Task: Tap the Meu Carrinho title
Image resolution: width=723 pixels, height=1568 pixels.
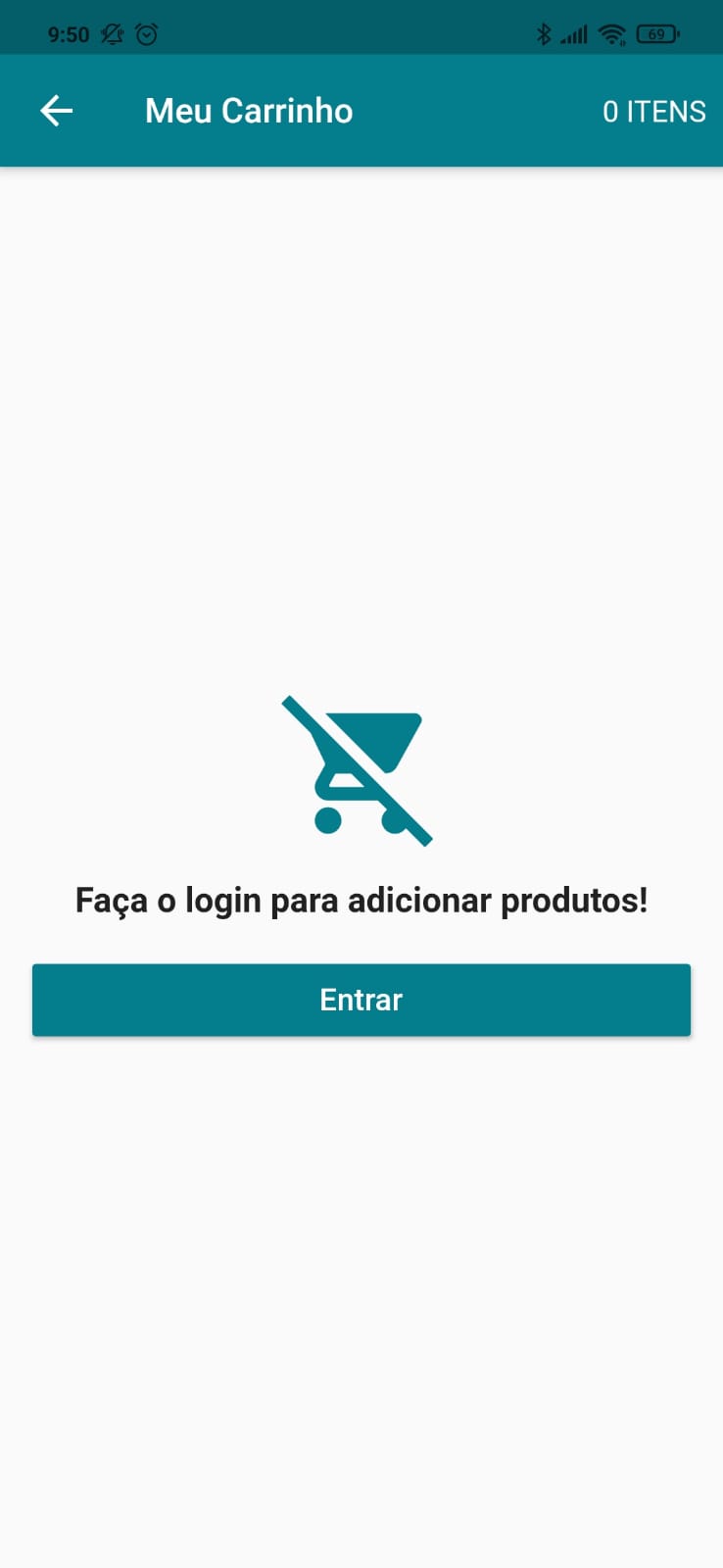Action: click(x=248, y=110)
